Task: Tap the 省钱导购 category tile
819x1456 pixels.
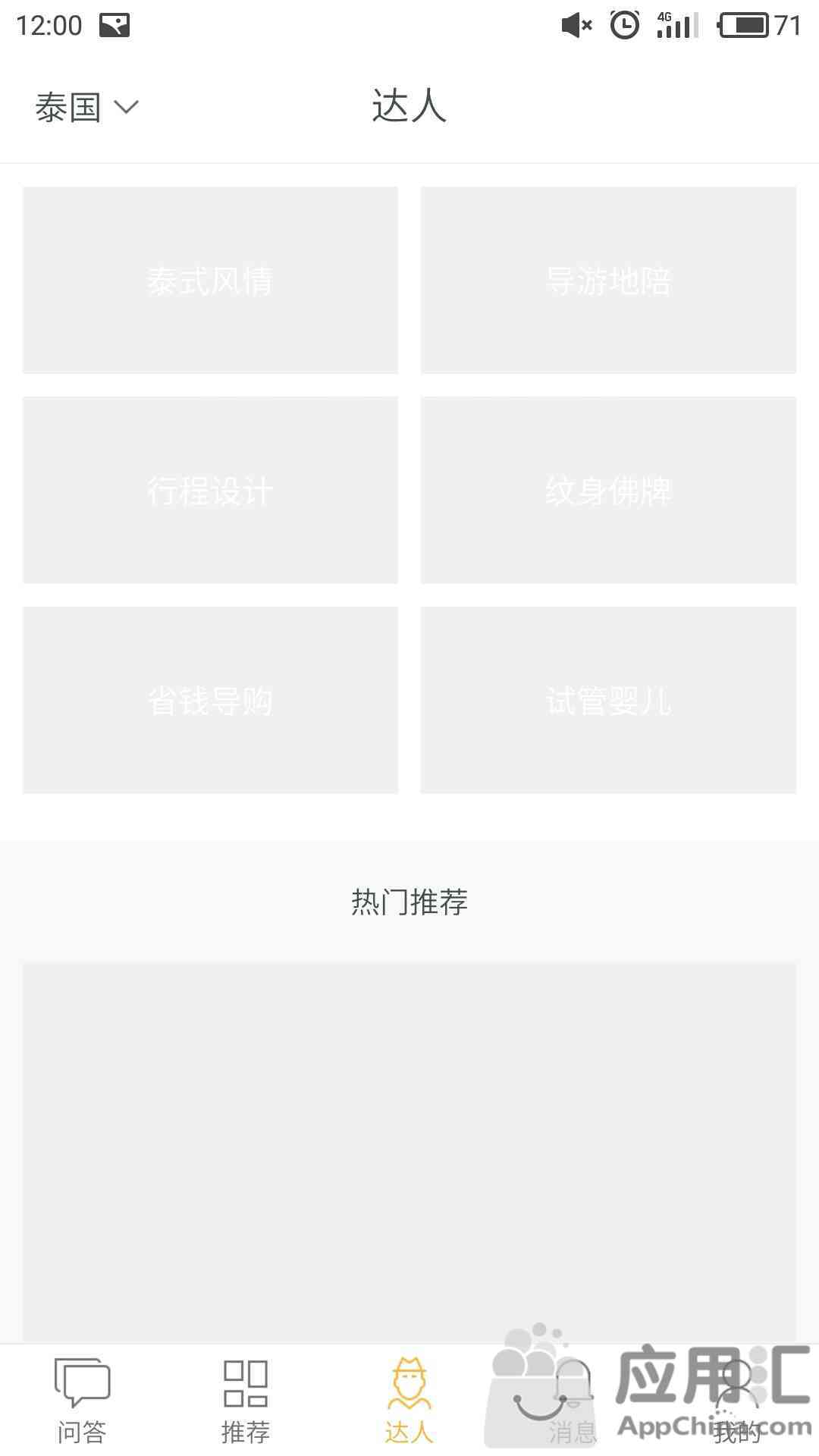Action: coord(210,700)
